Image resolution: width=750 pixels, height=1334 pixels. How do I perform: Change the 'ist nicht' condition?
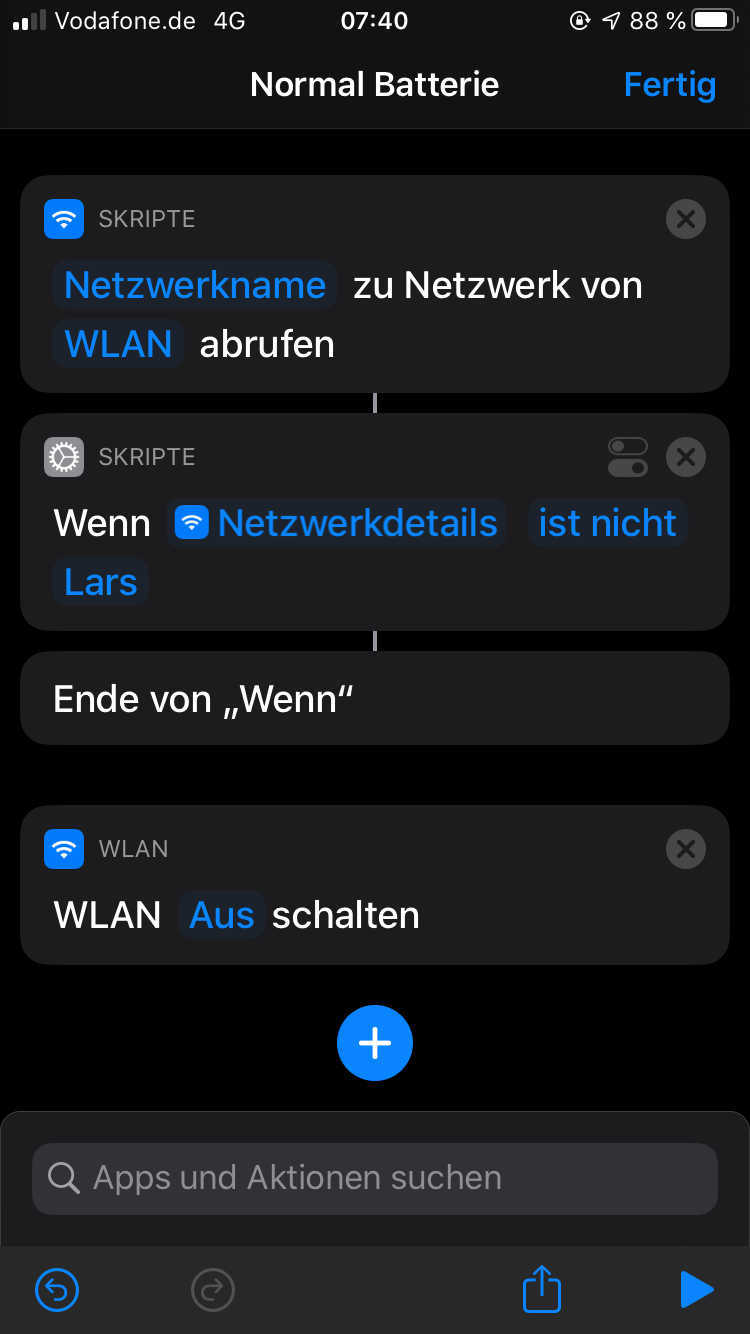tap(607, 523)
